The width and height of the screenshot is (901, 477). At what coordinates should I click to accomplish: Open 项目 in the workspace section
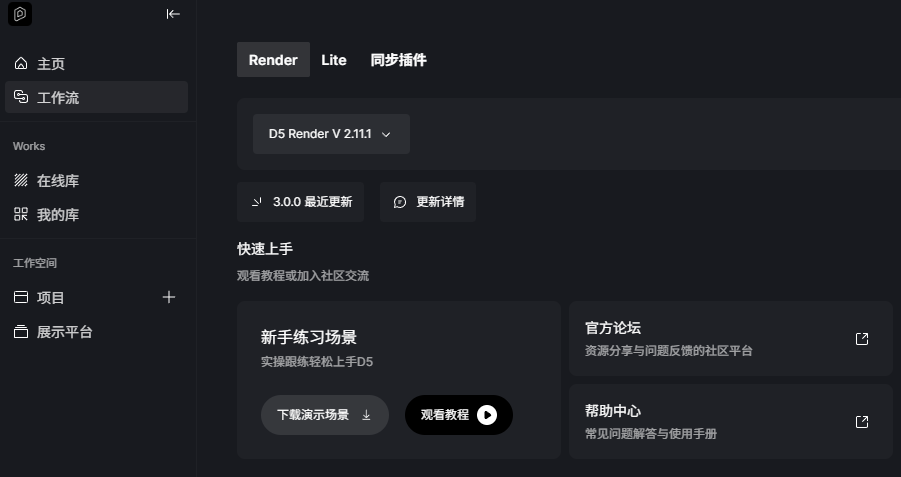tap(51, 298)
